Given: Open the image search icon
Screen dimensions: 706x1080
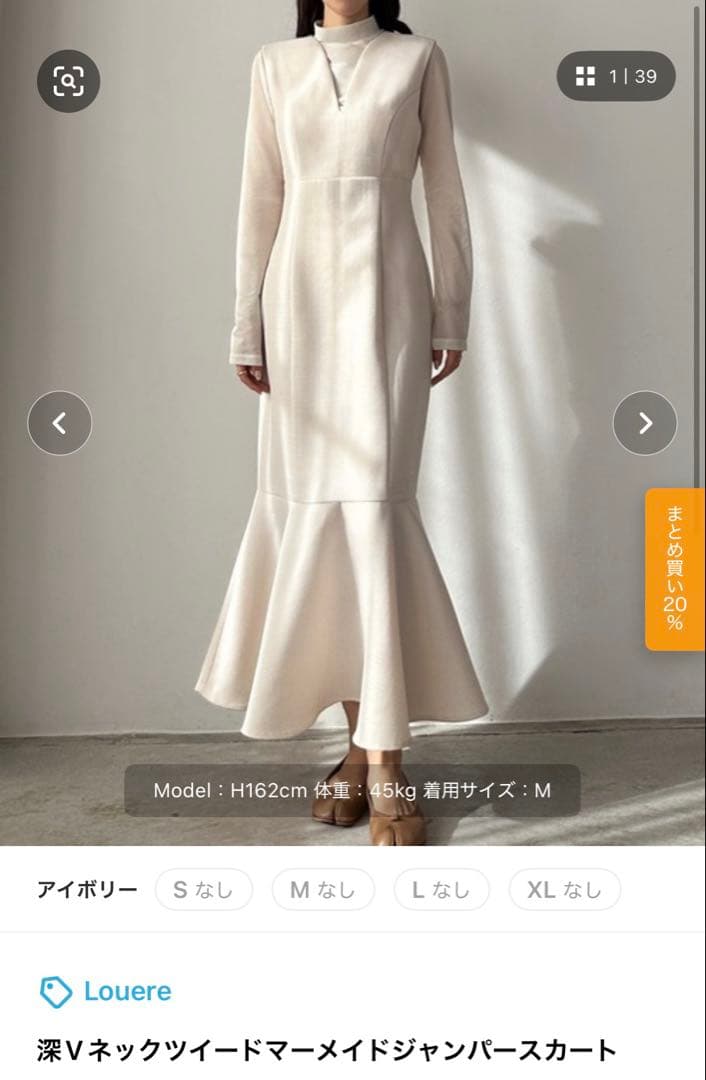Looking at the screenshot, I should 68,81.
